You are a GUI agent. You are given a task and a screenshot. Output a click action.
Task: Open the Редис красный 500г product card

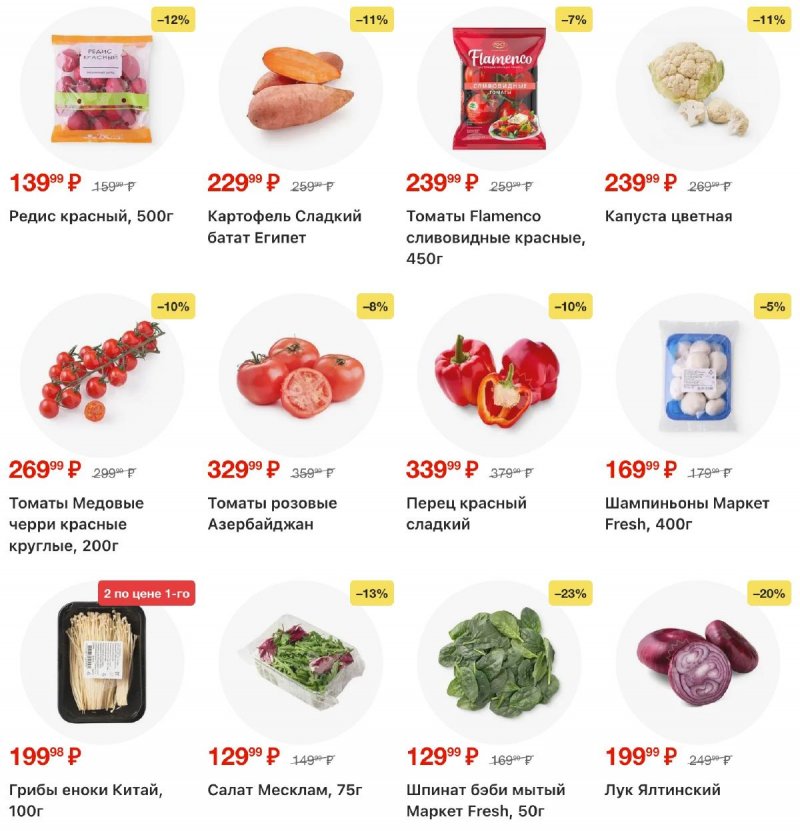(102, 90)
